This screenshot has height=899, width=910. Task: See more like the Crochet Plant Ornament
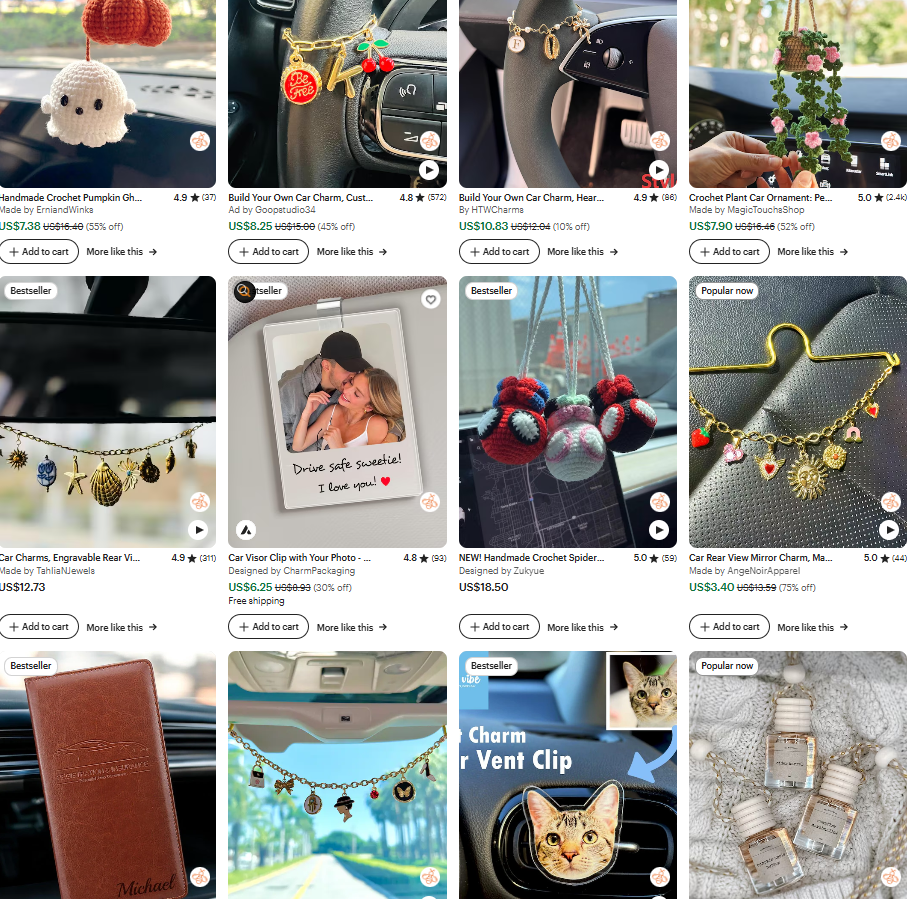(811, 251)
